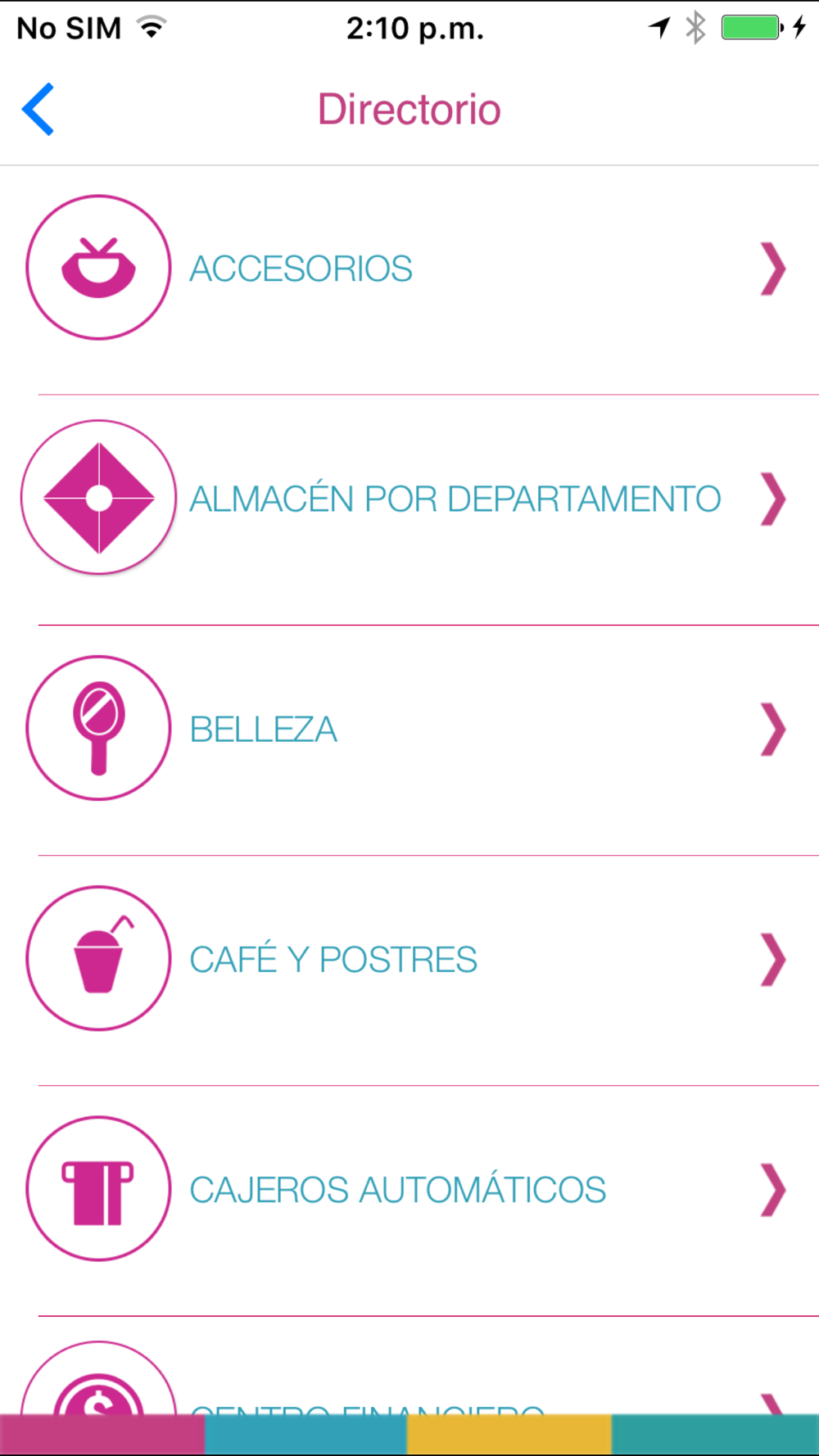Go back from Directorio

coord(38,109)
